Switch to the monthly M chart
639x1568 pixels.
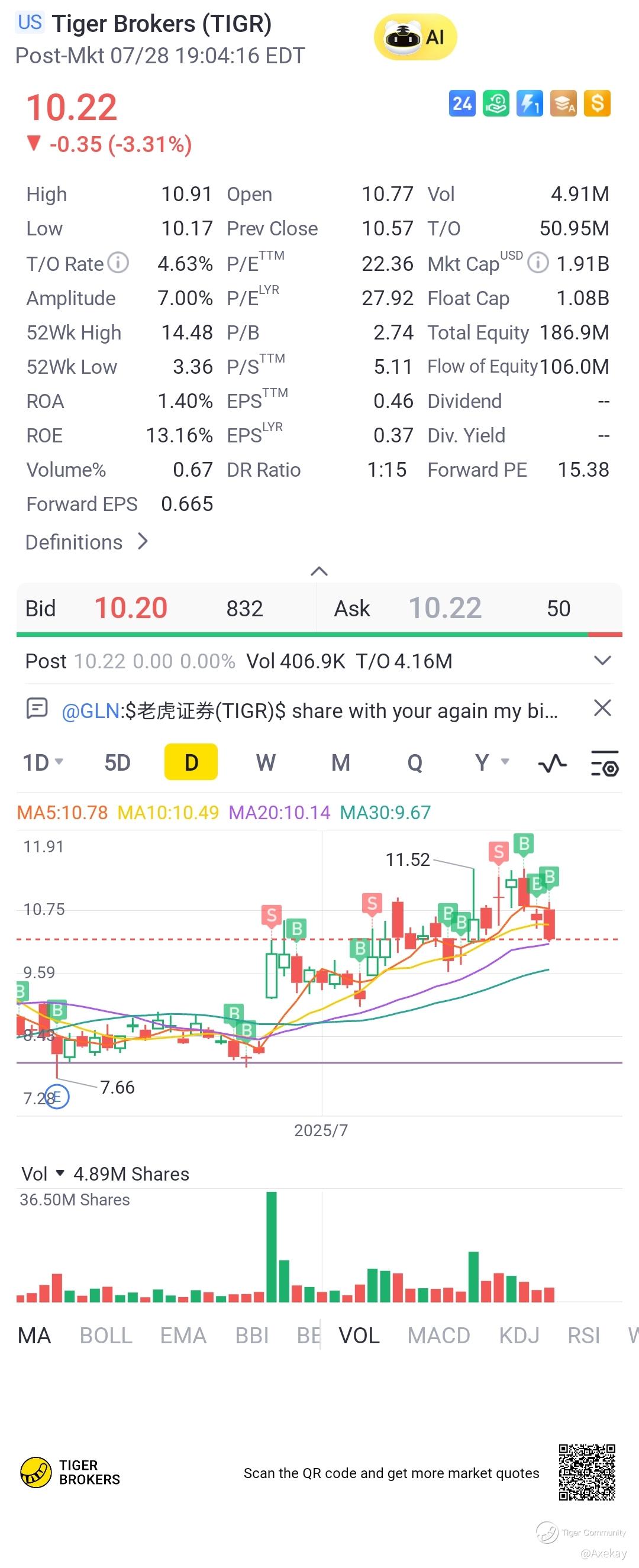pos(341,762)
